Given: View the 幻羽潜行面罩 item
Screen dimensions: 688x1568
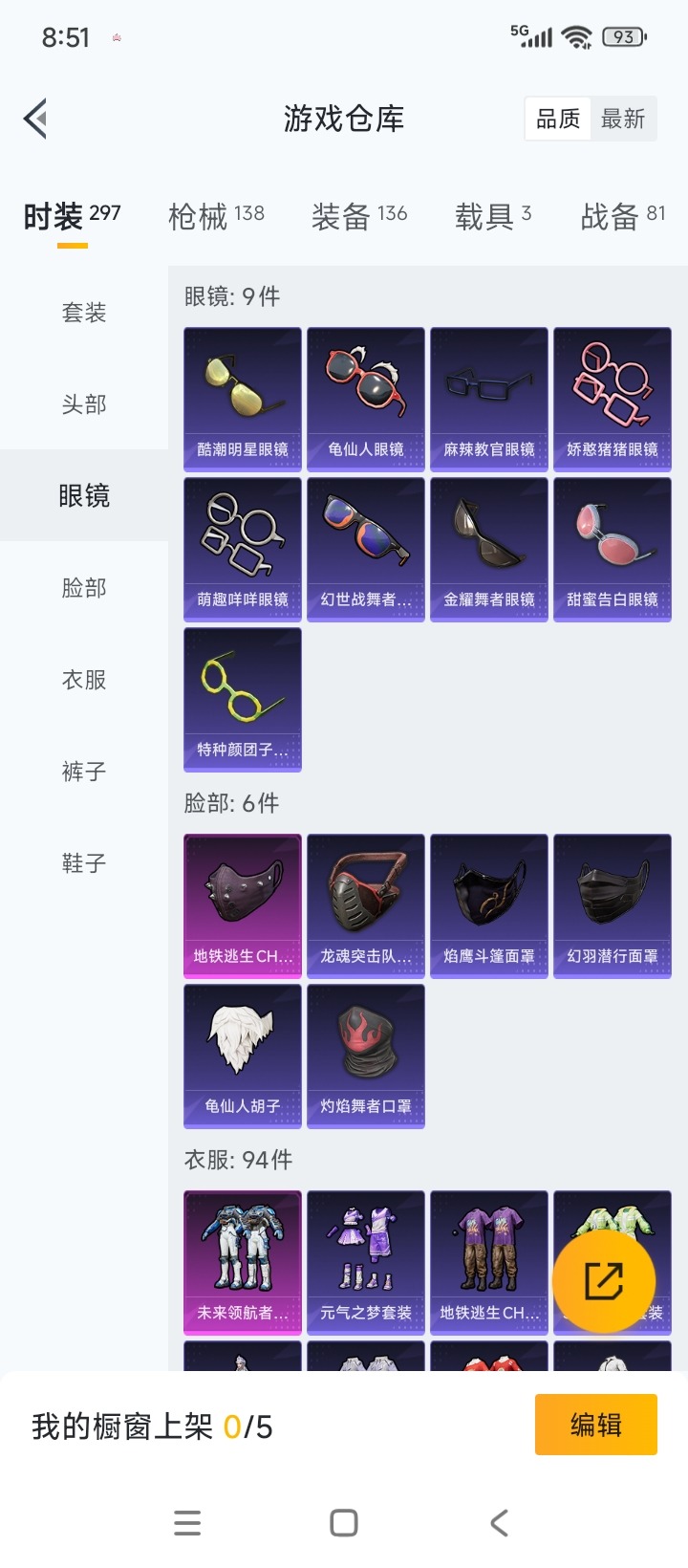Looking at the screenshot, I should click(x=613, y=905).
